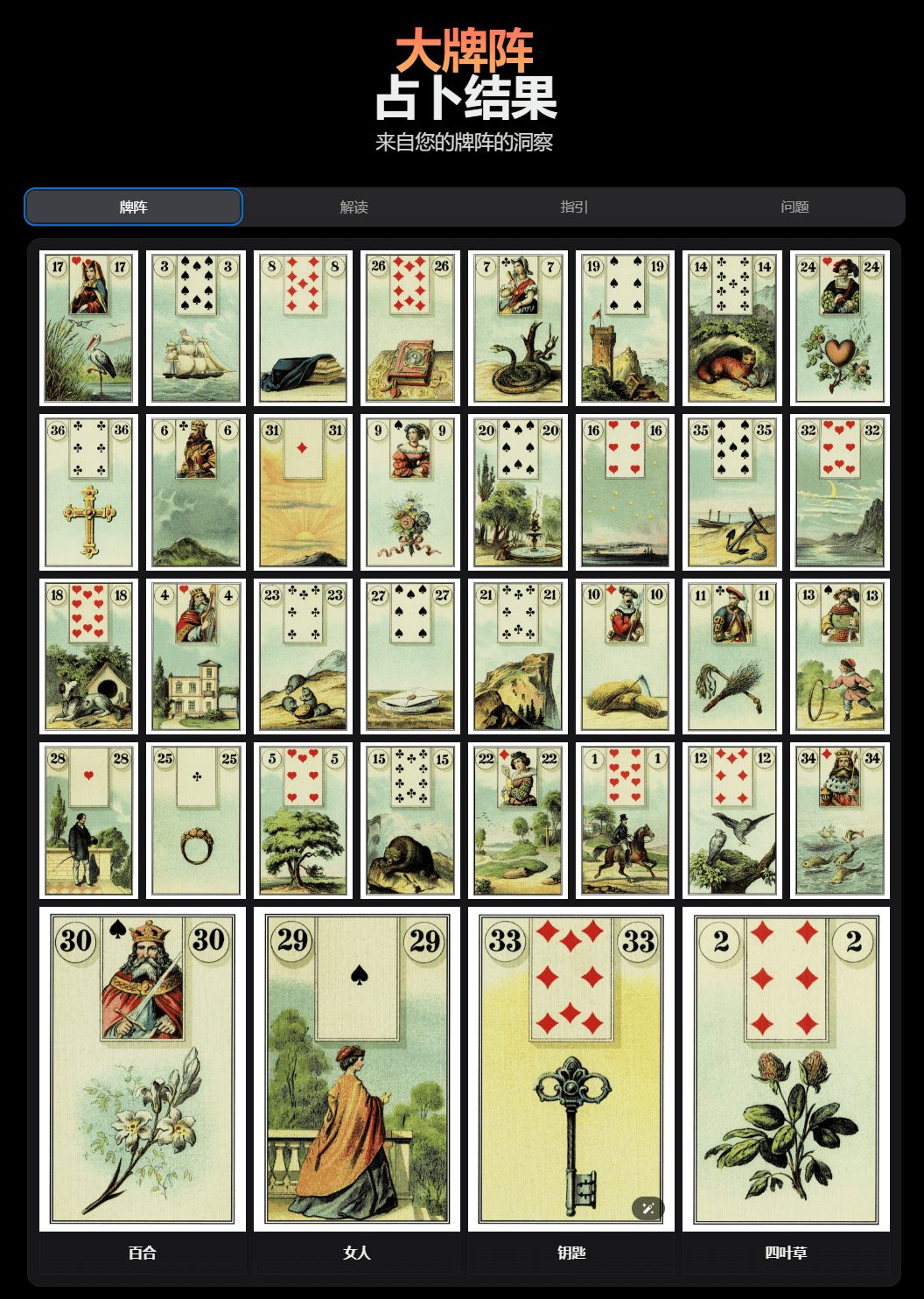Open card 17 with the stork
Viewport: 924px width, 1299px height.
(x=88, y=328)
